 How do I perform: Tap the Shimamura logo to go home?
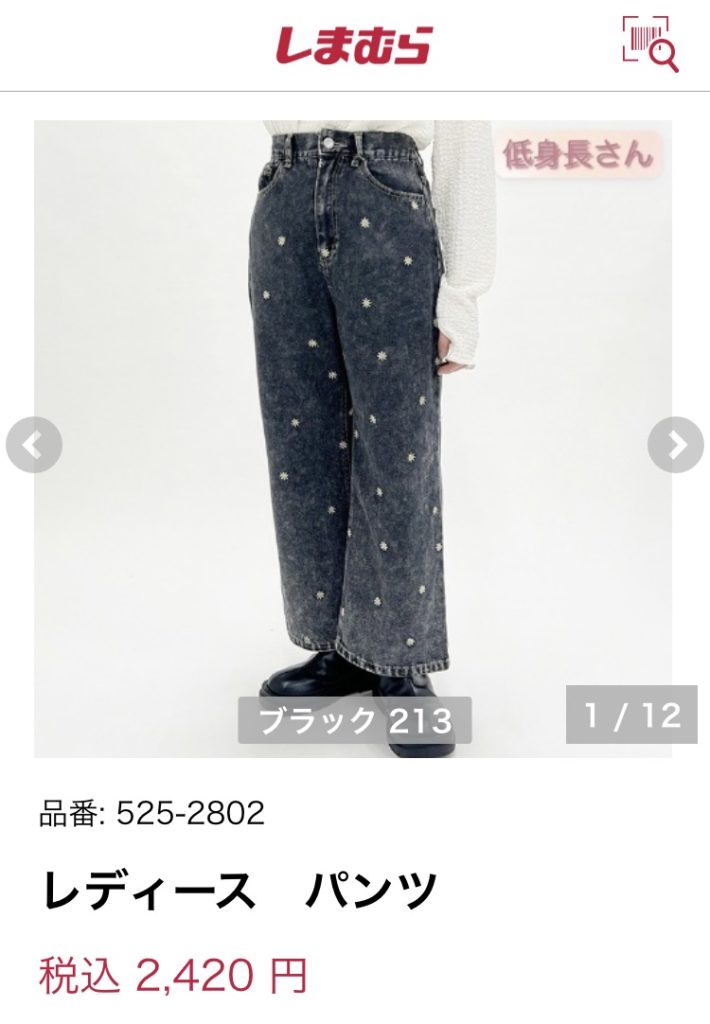[x=354, y=45]
